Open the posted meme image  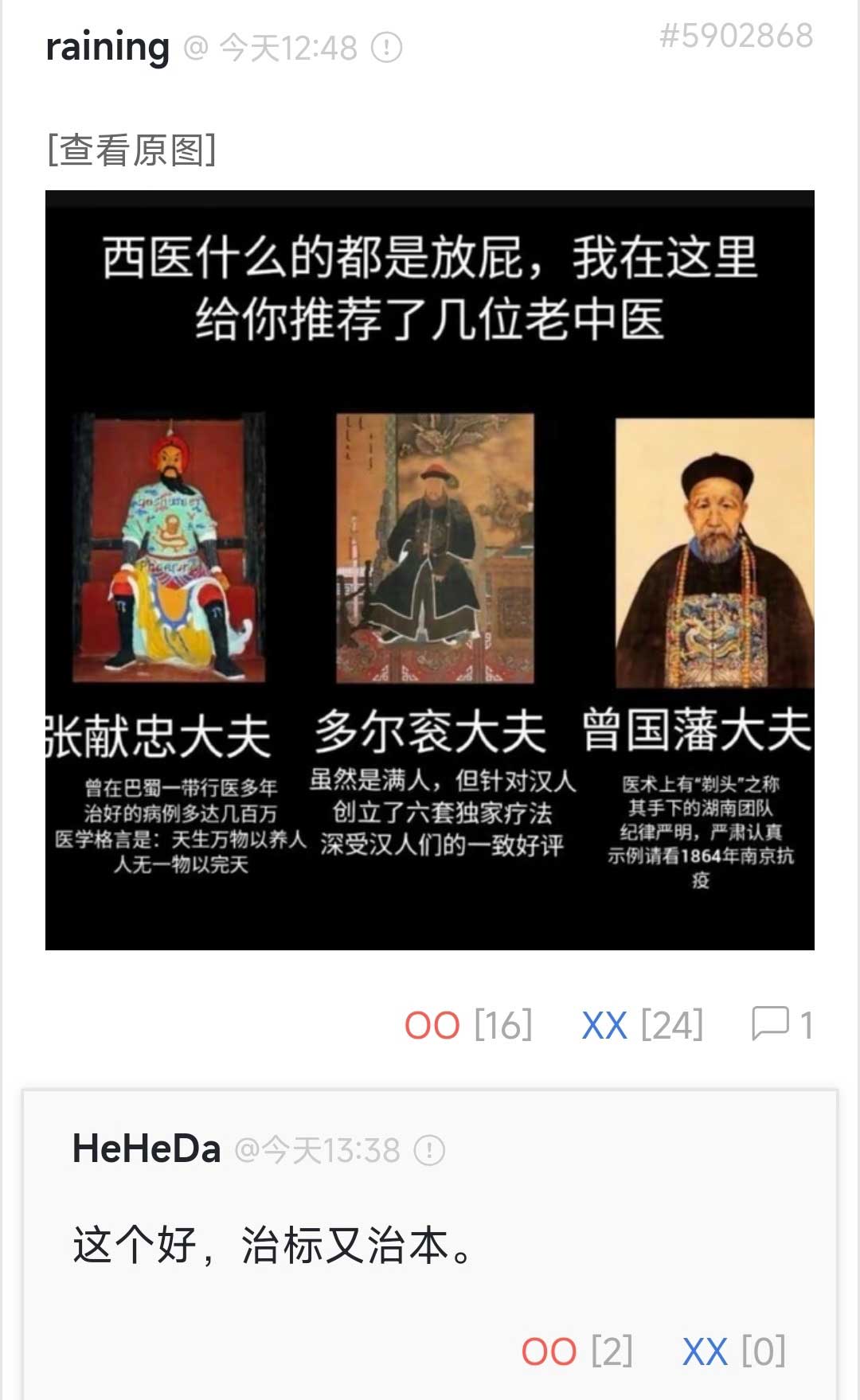click(x=430, y=570)
